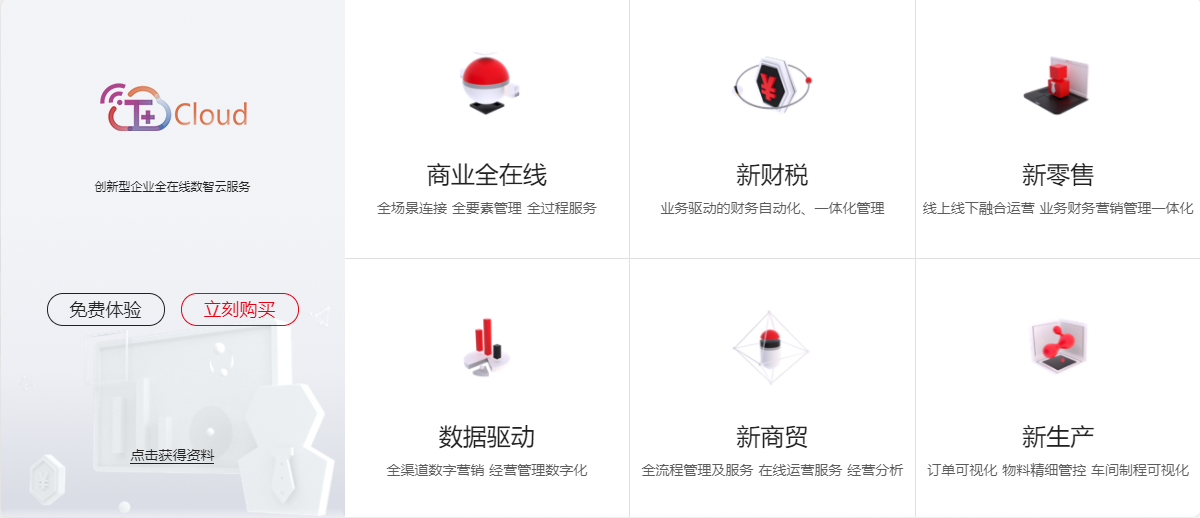Open the 新财税 card
The width and height of the screenshot is (1200, 518).
(772, 175)
